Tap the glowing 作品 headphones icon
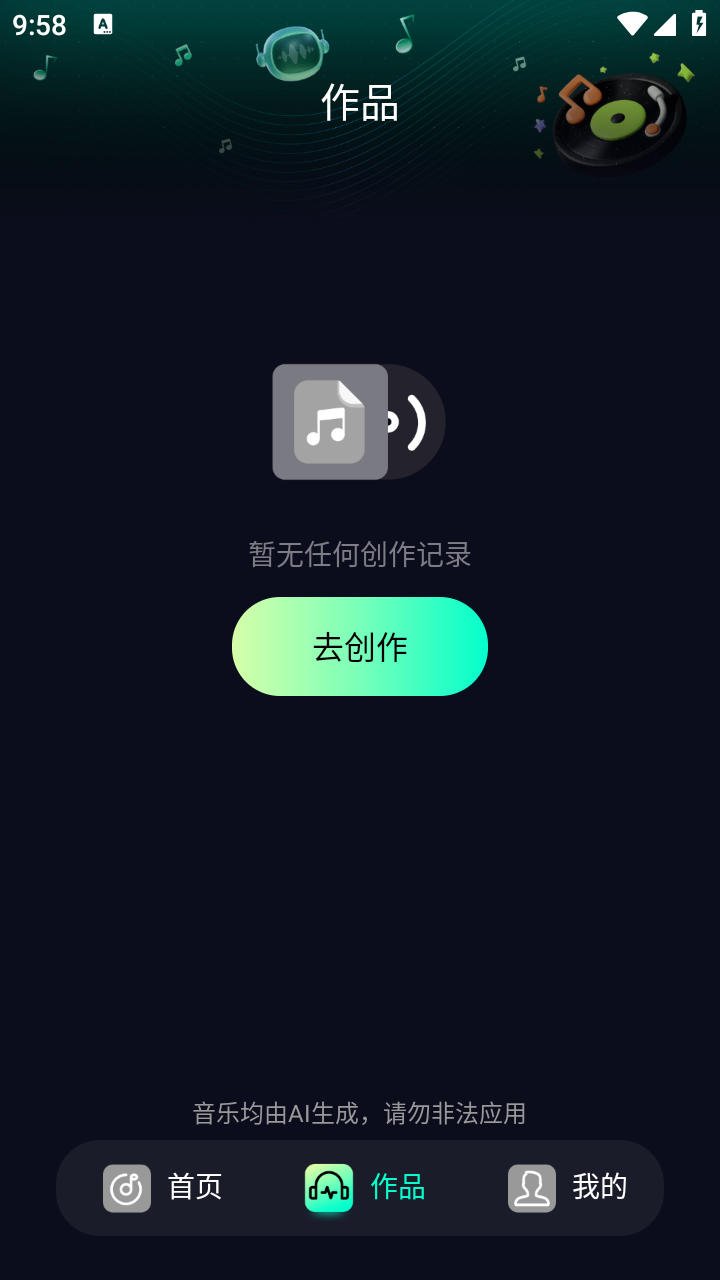Screen dimensions: 720x1280 328,1187
